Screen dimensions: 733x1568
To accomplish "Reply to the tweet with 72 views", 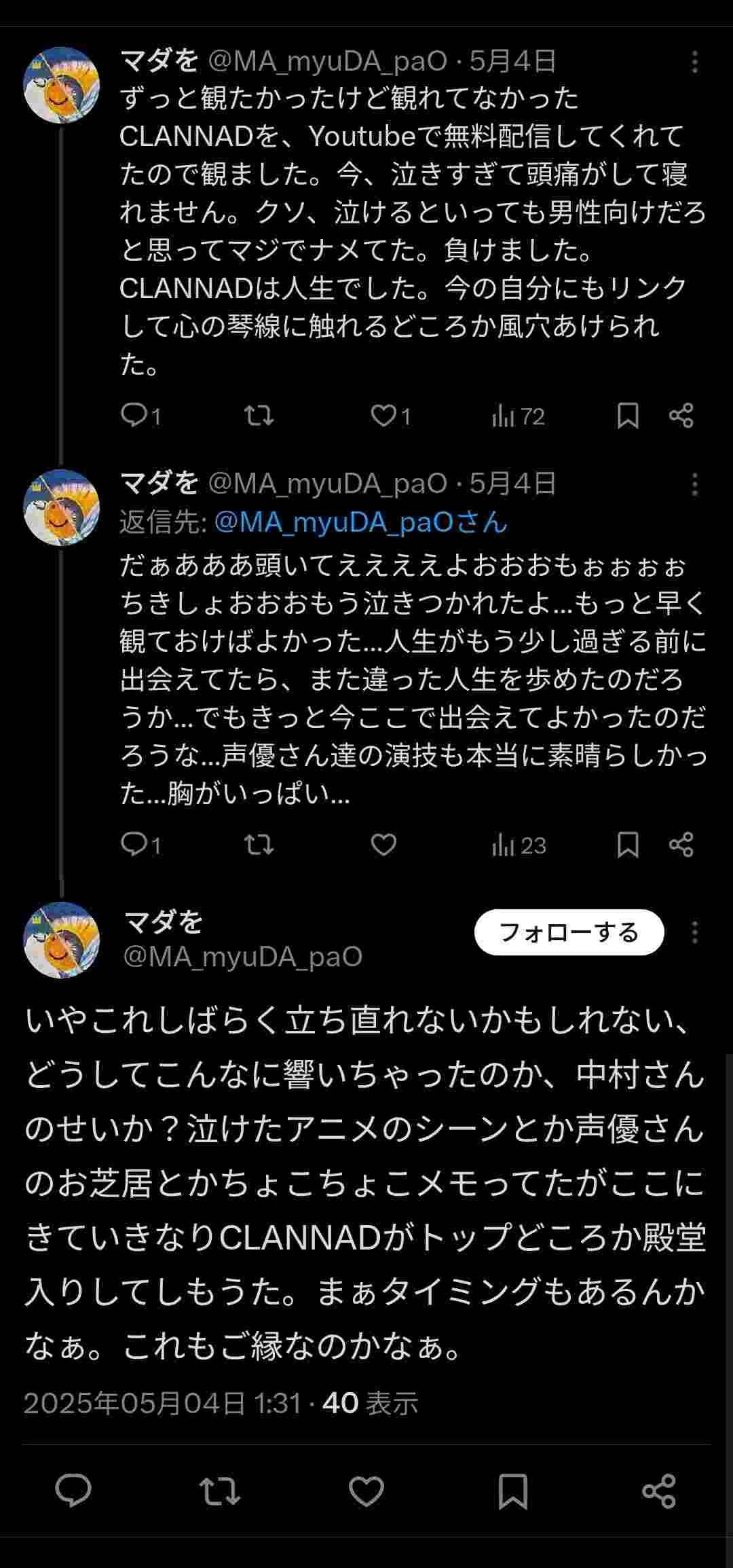I will pyautogui.click(x=133, y=415).
